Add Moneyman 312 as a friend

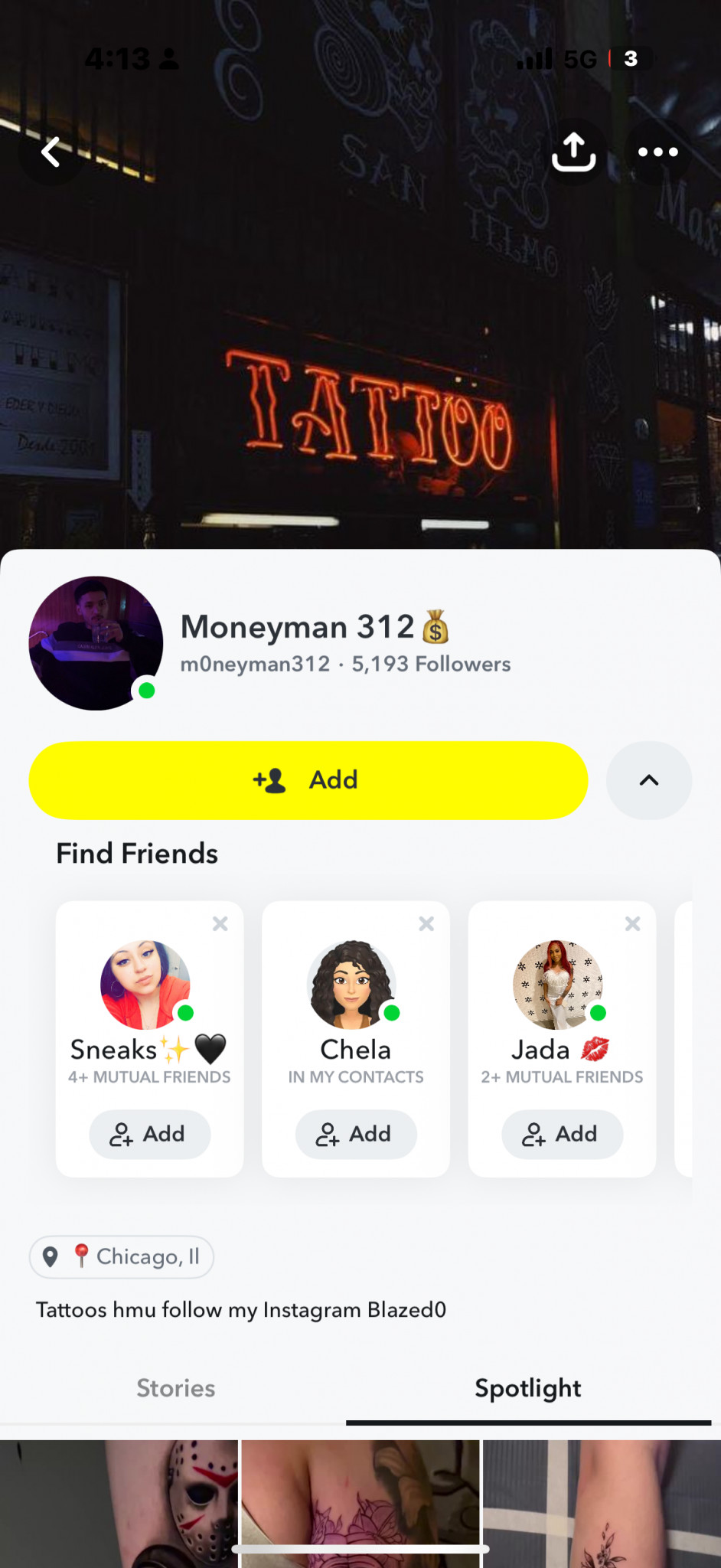coord(308,780)
